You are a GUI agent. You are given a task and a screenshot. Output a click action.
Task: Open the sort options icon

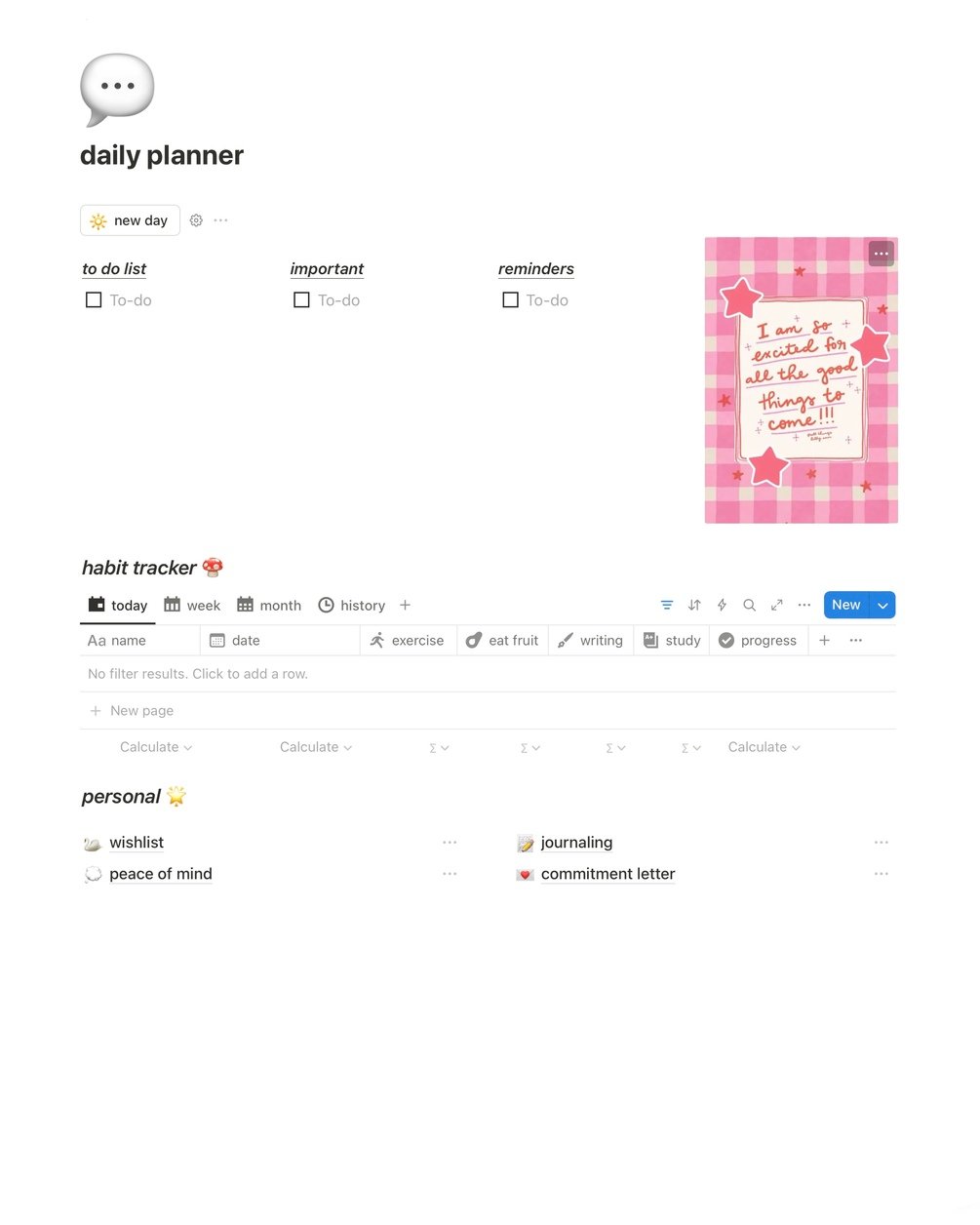tap(694, 606)
